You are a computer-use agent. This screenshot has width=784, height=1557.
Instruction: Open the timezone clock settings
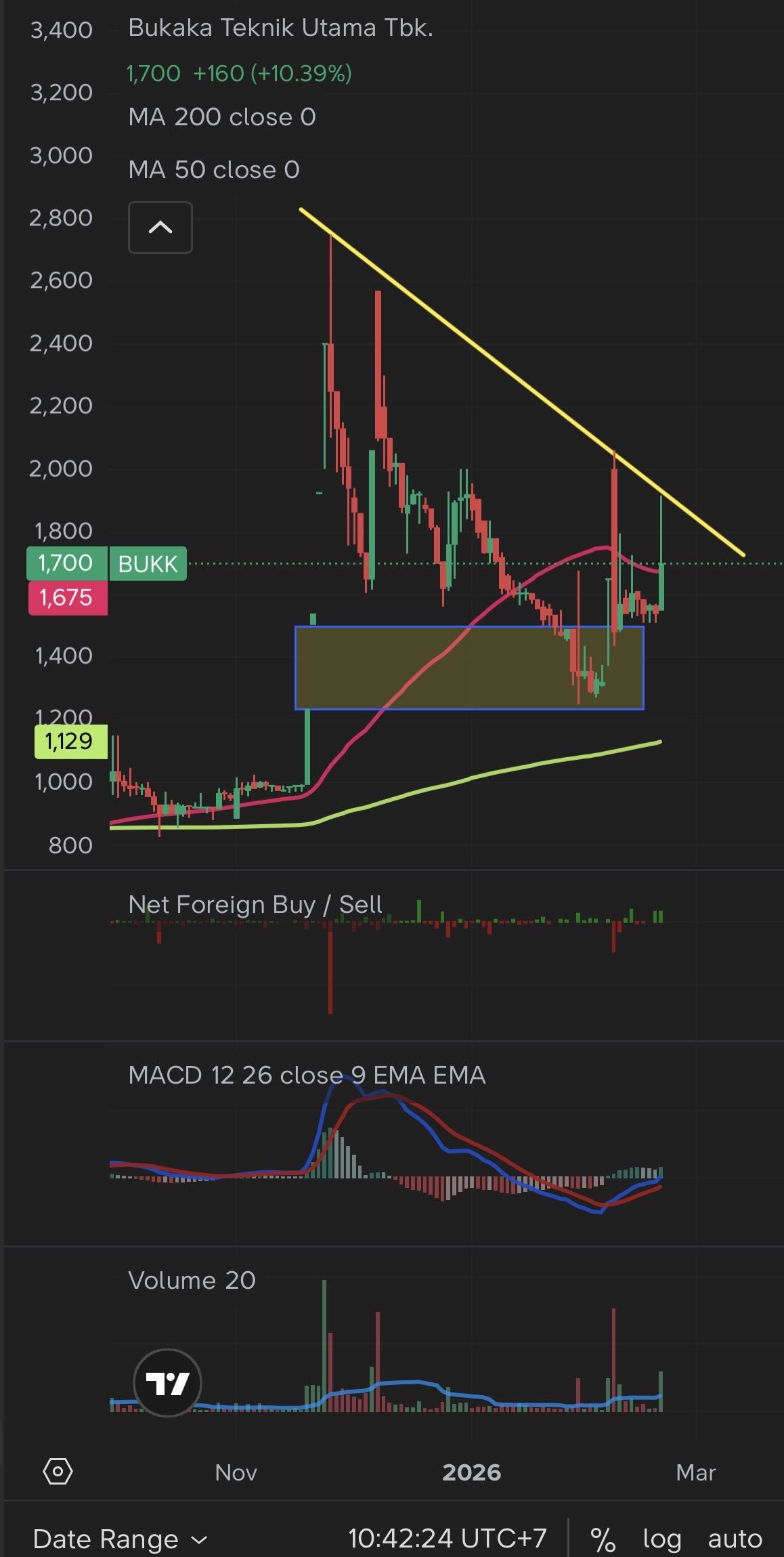pos(447,1539)
